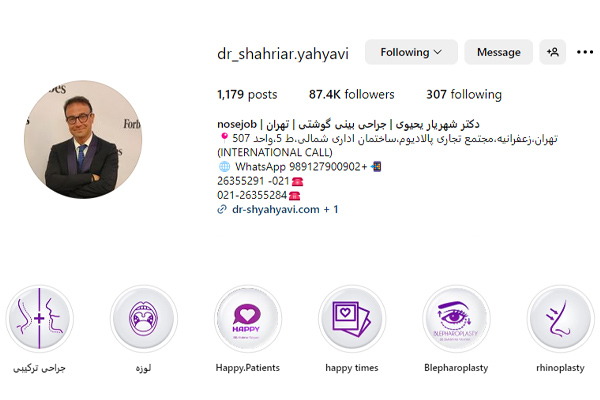The height and width of the screenshot is (400, 600).
Task: Open the dr-shyahyavi.com link
Action: click(x=277, y=210)
